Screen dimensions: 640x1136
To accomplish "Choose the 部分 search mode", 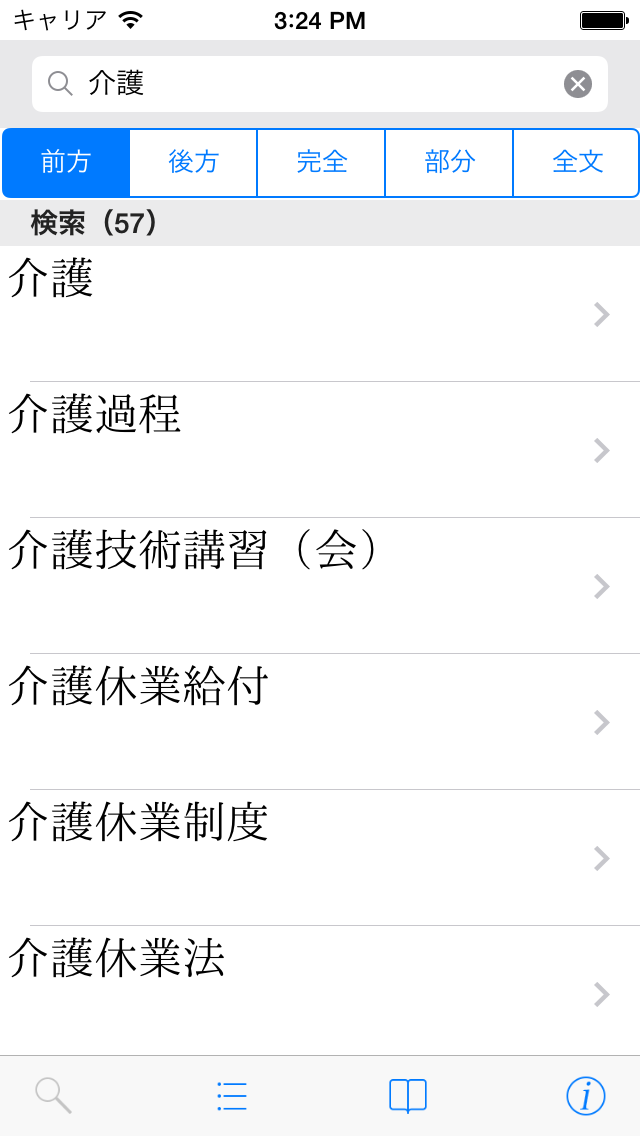I will [449, 162].
